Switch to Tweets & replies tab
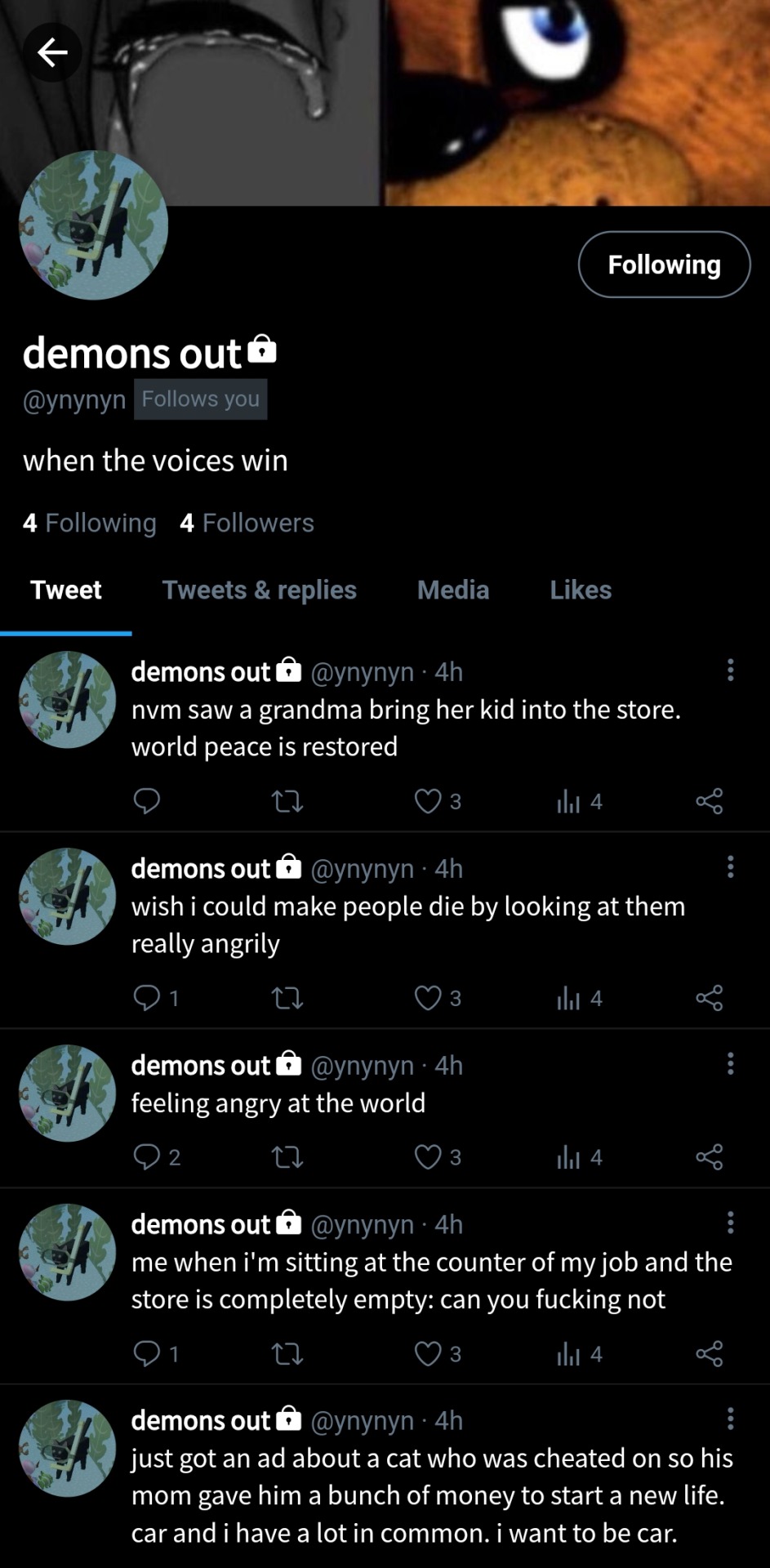The width and height of the screenshot is (770, 1568). coord(259,590)
